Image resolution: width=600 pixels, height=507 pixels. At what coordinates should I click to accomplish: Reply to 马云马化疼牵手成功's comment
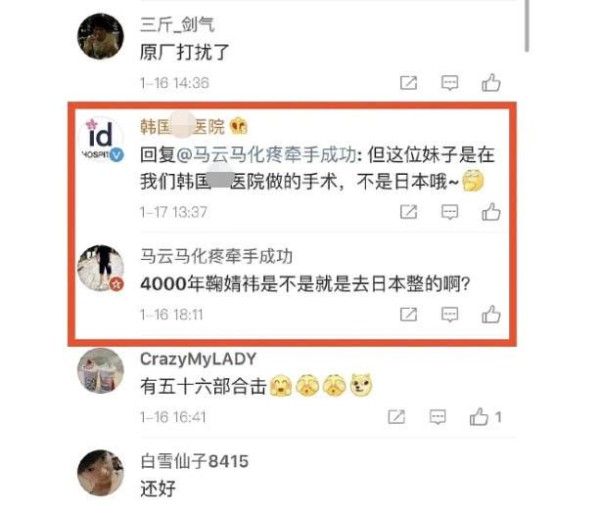tap(450, 314)
